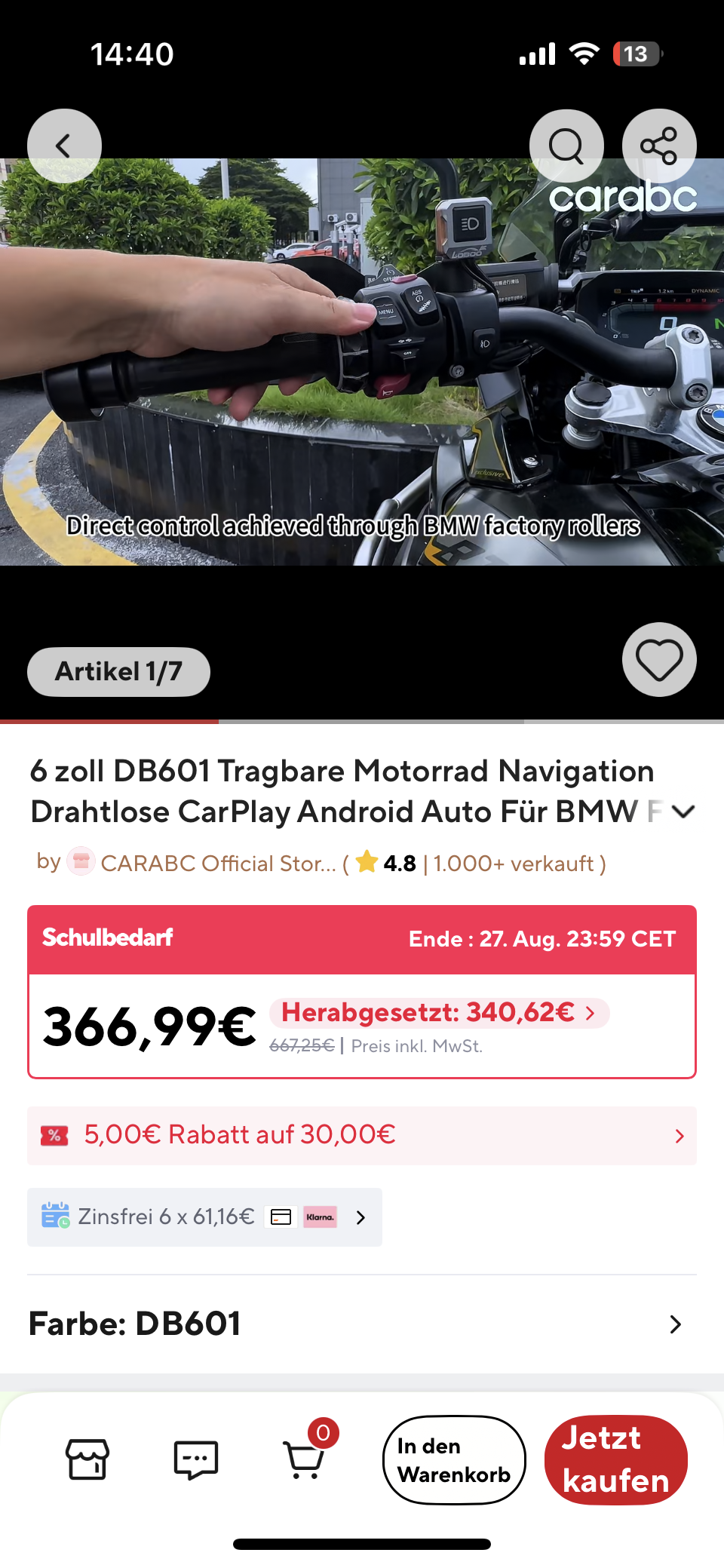
Task: Open the shopping cart
Action: pos(305,1459)
